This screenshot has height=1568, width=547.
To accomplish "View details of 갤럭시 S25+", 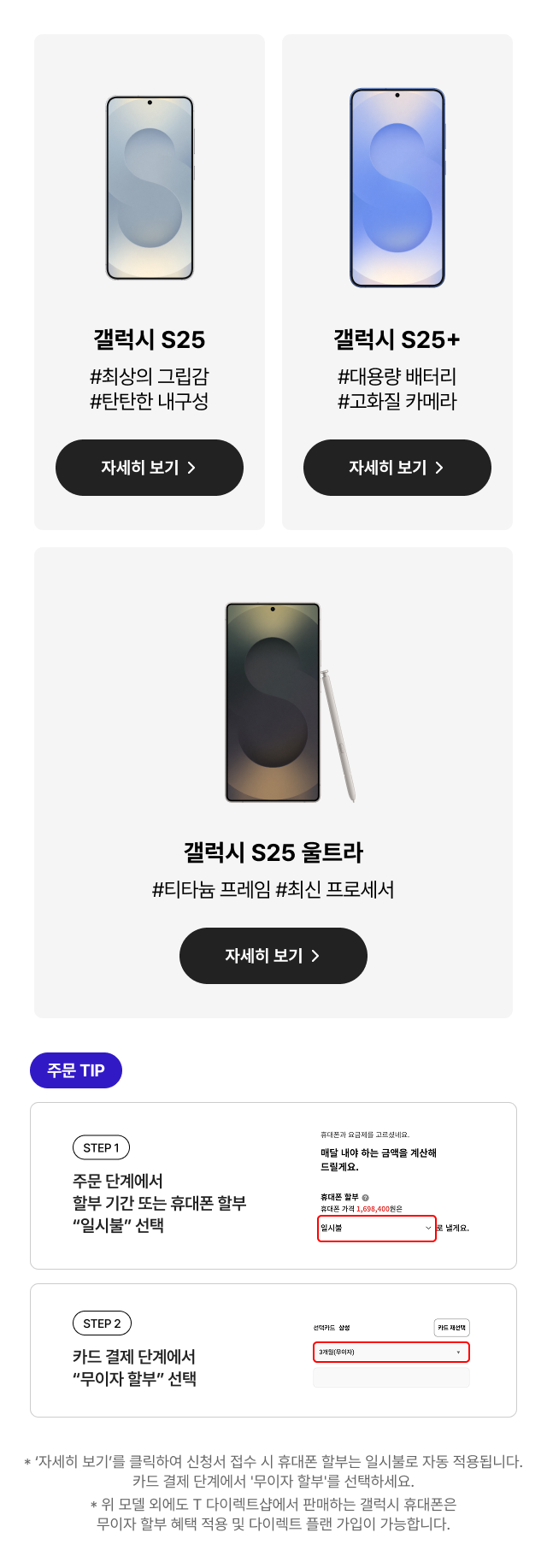I will click(397, 468).
